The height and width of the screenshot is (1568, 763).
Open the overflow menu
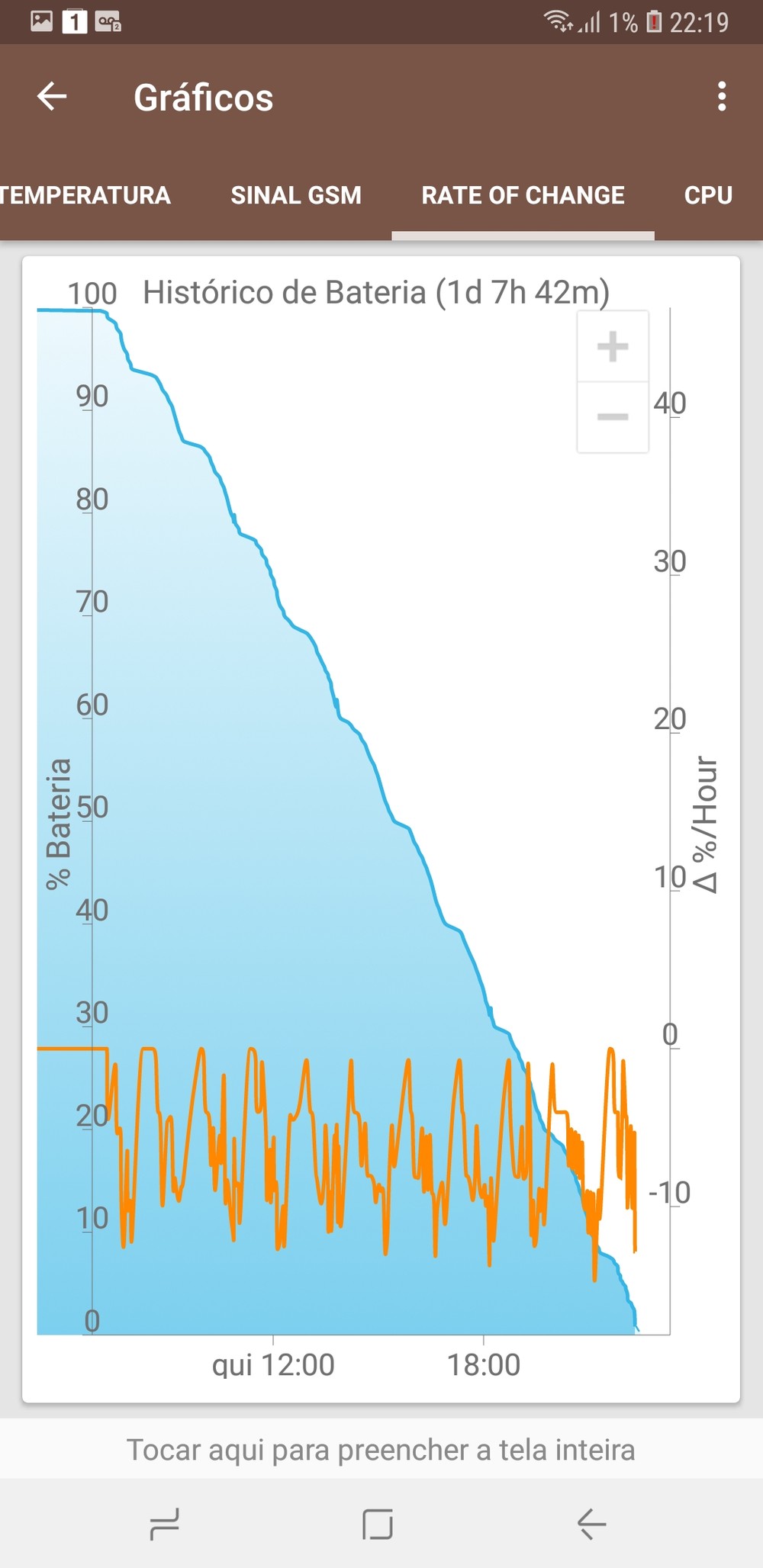coord(722,97)
